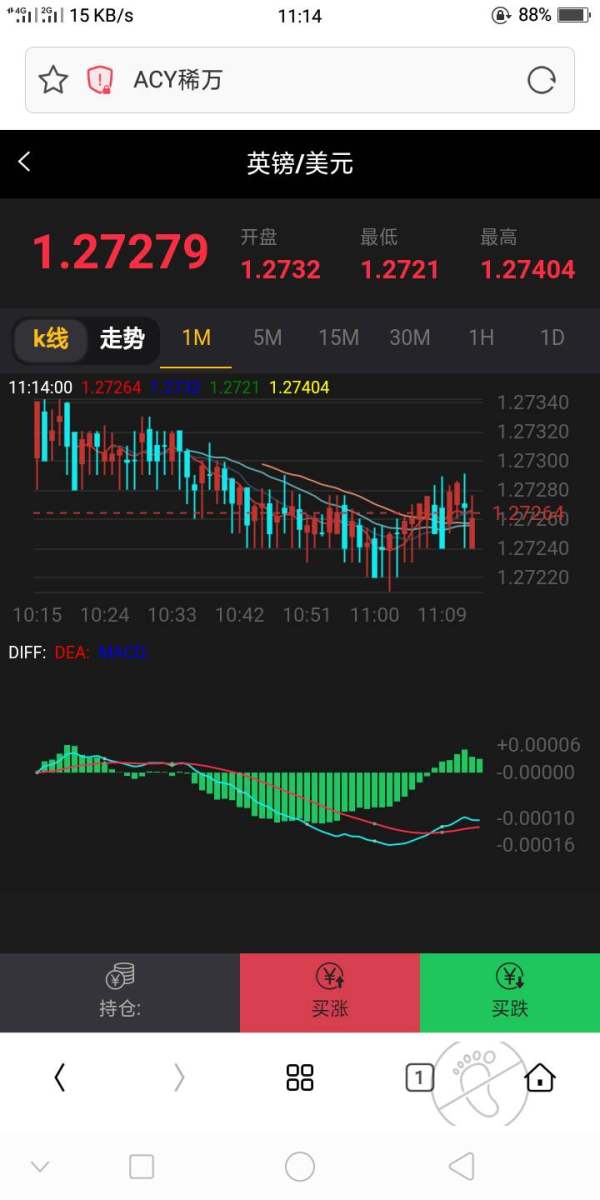
Task: Switch to the 1H timeframe
Action: coord(481,338)
